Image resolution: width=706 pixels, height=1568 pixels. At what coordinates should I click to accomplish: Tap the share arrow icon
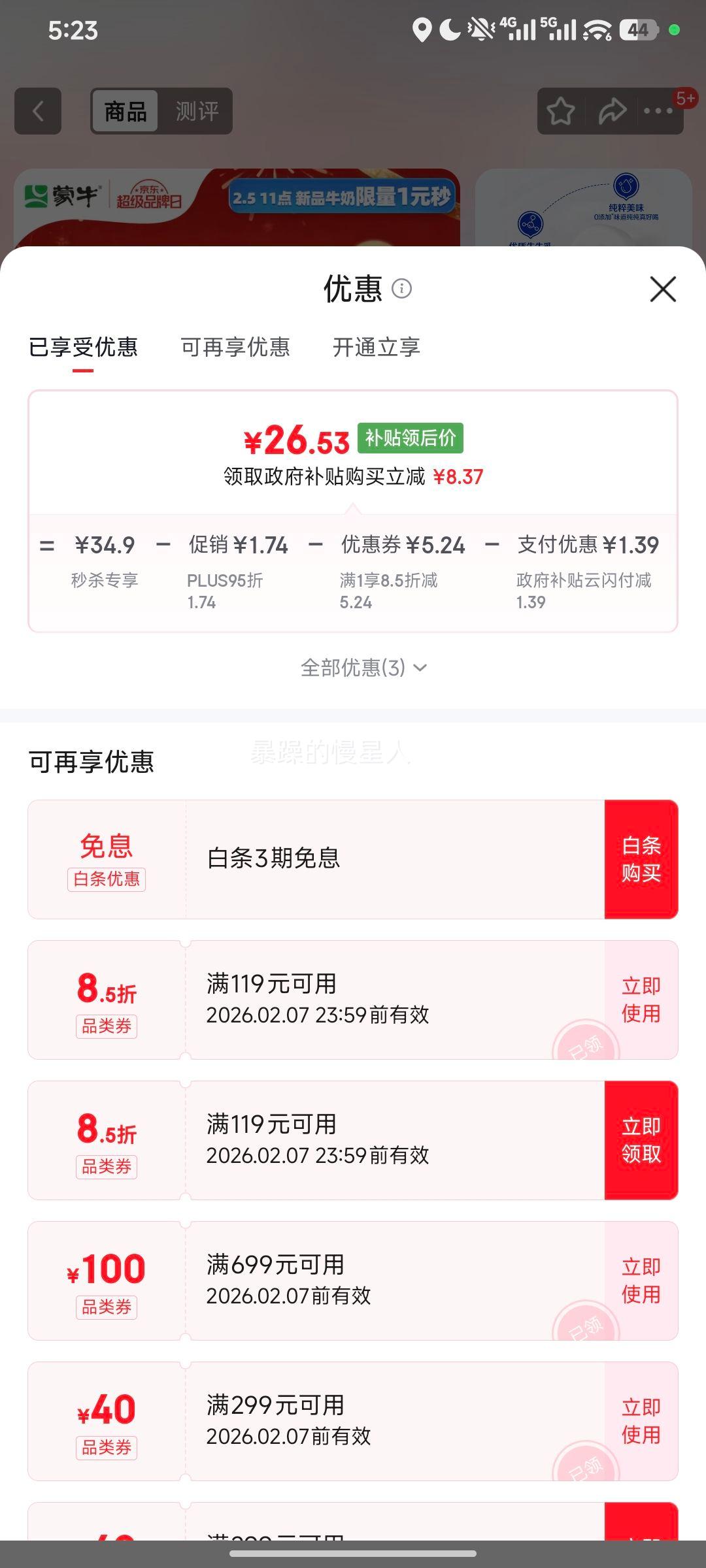(611, 111)
